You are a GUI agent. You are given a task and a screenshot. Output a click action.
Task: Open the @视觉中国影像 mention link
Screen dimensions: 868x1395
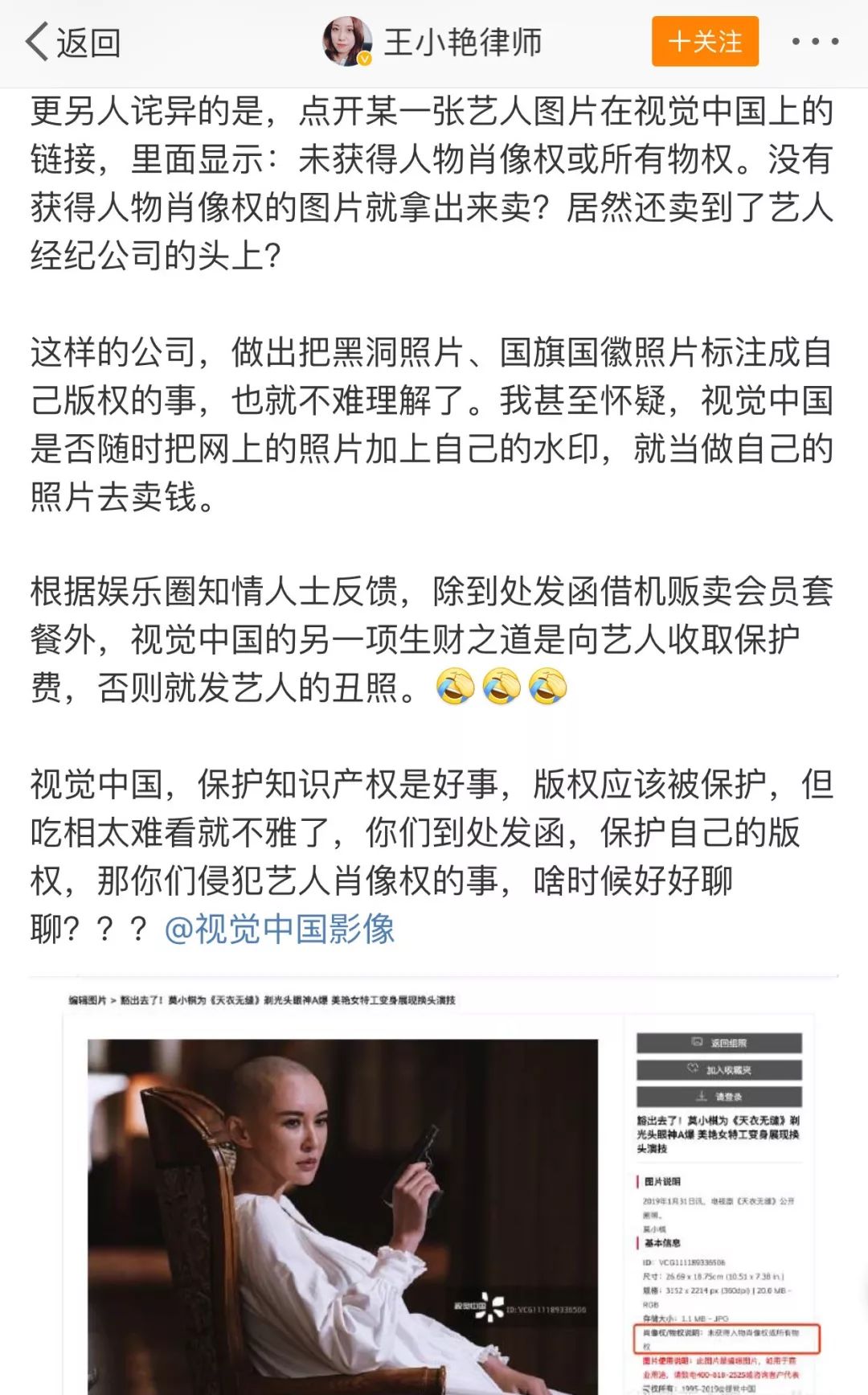tap(280, 929)
